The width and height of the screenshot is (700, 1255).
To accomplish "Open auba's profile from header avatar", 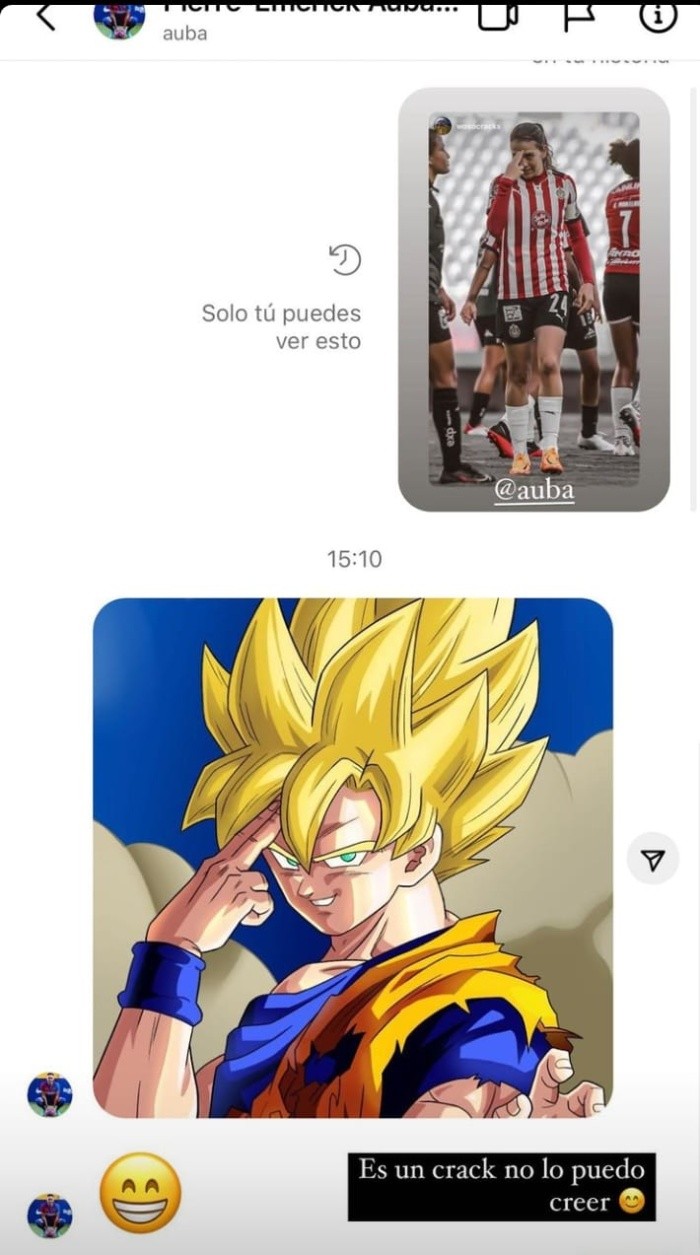I will coord(119,18).
